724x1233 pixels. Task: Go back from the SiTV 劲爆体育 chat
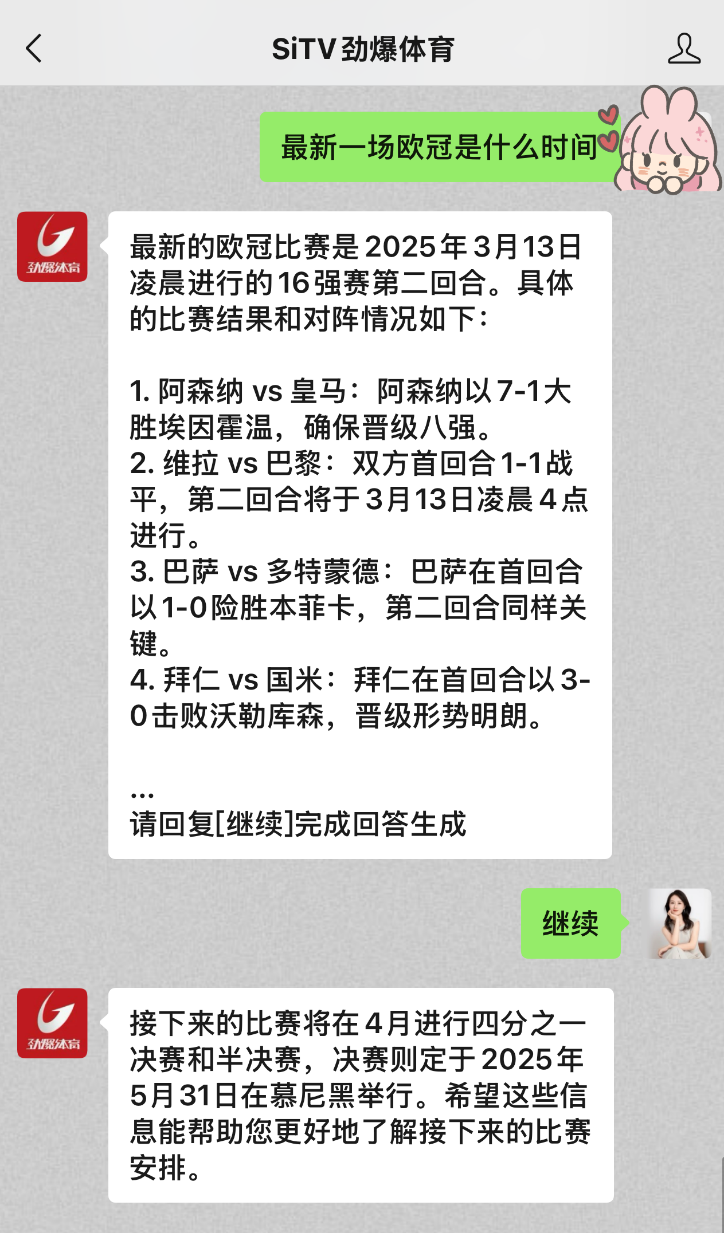pos(35,48)
